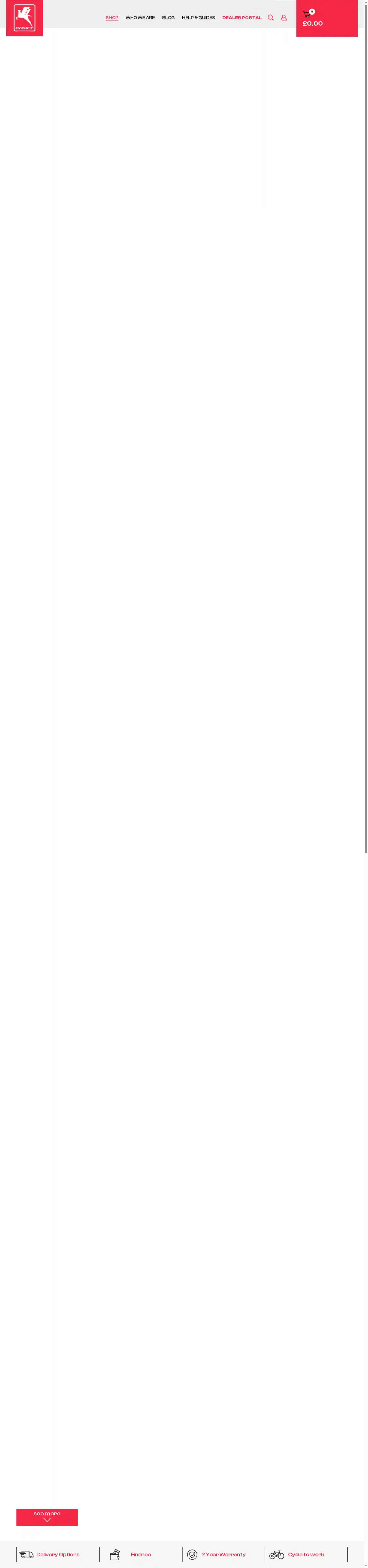The height and width of the screenshot is (1568, 368).
Task: Open Cycle to work info
Action: click(306, 1554)
